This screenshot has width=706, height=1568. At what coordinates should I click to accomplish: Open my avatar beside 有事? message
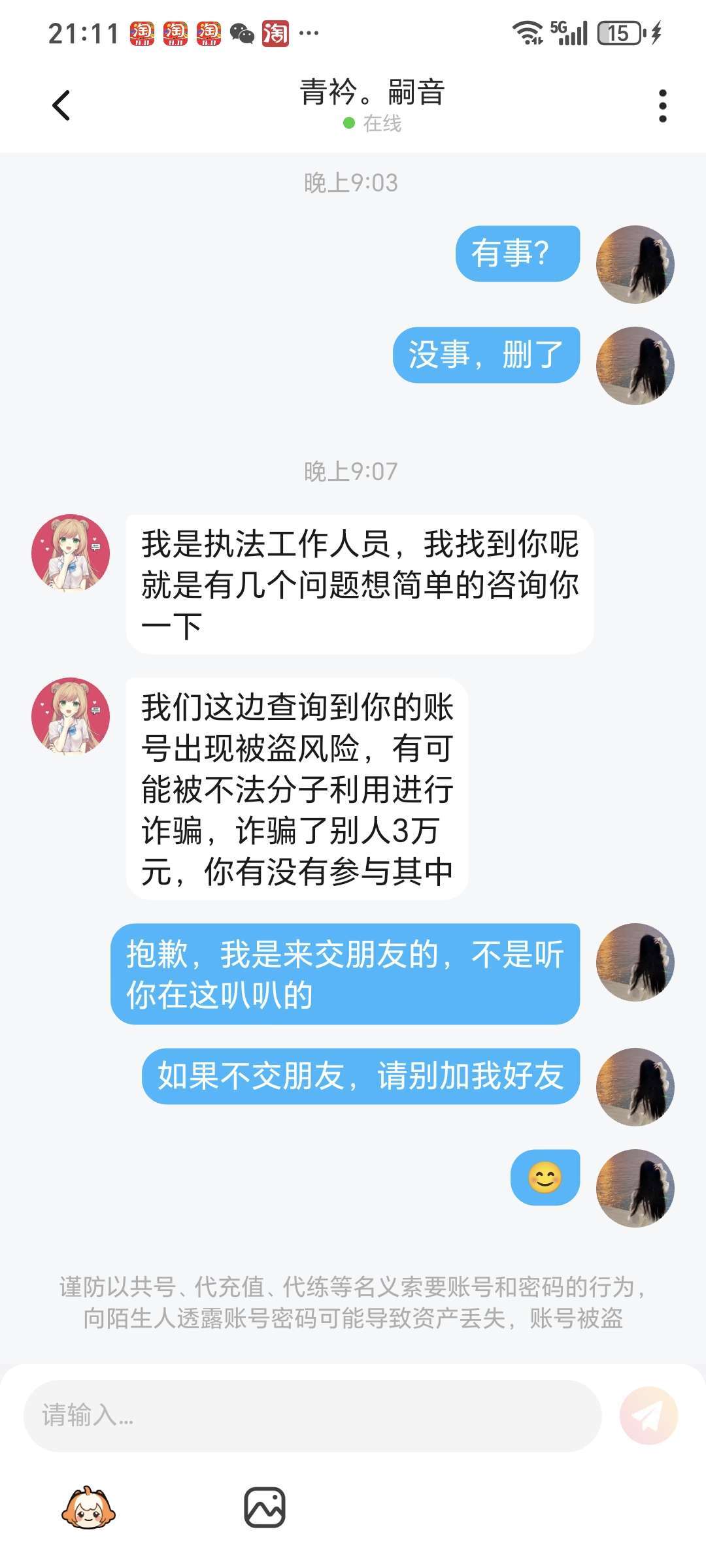coord(635,264)
